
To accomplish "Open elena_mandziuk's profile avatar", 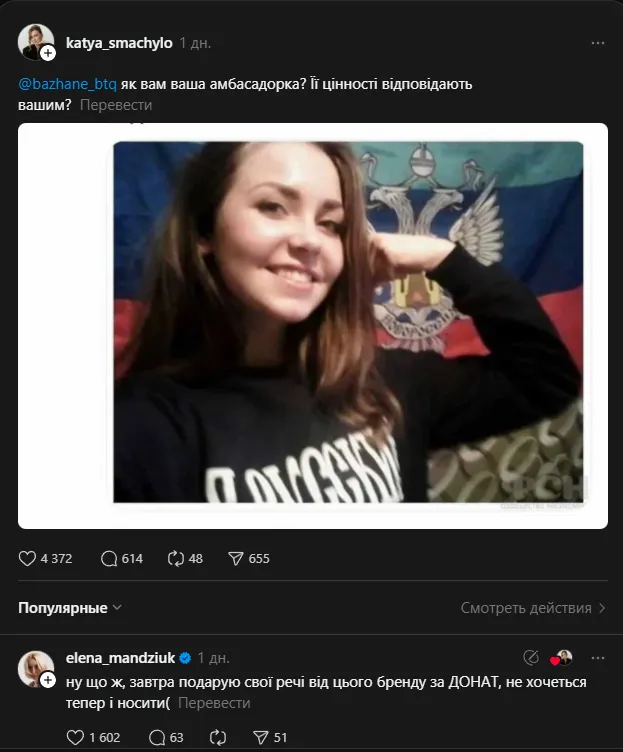I will [36, 666].
